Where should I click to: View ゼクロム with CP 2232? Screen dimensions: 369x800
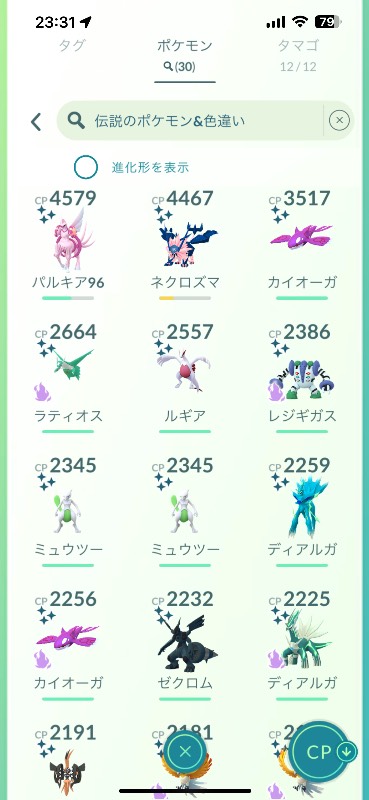click(x=185, y=646)
